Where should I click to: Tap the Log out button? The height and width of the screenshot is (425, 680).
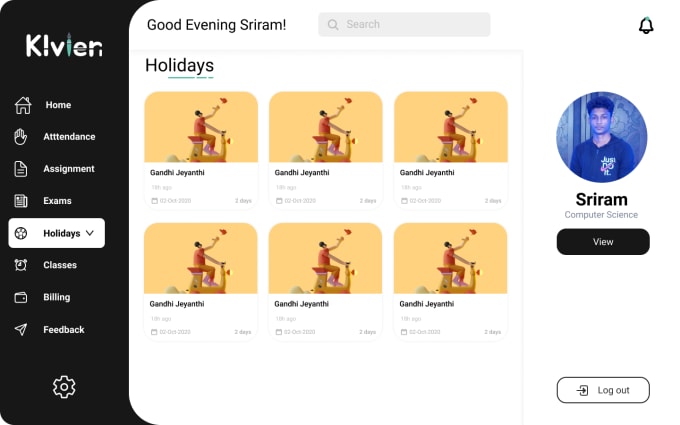tap(603, 390)
